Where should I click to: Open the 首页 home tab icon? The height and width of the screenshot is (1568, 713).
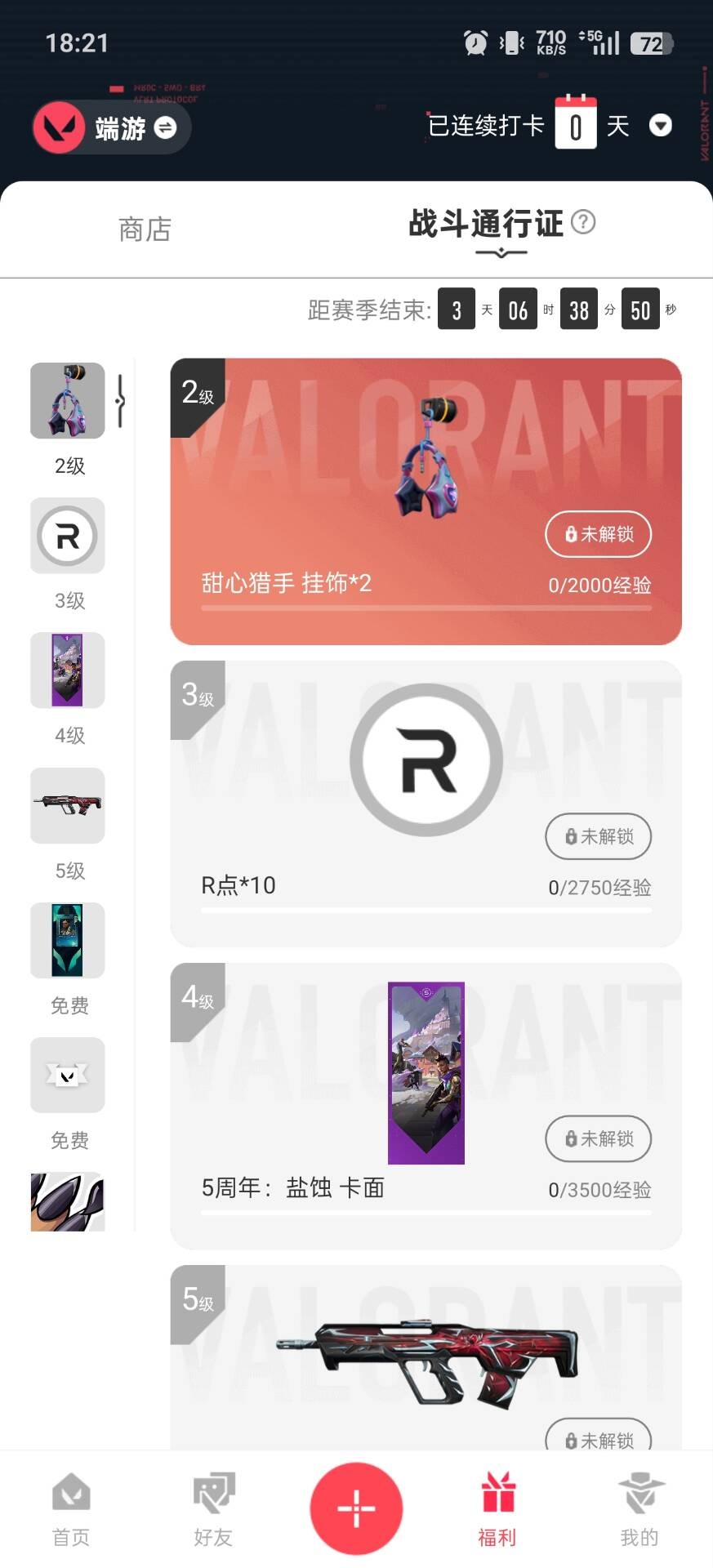(70, 1501)
